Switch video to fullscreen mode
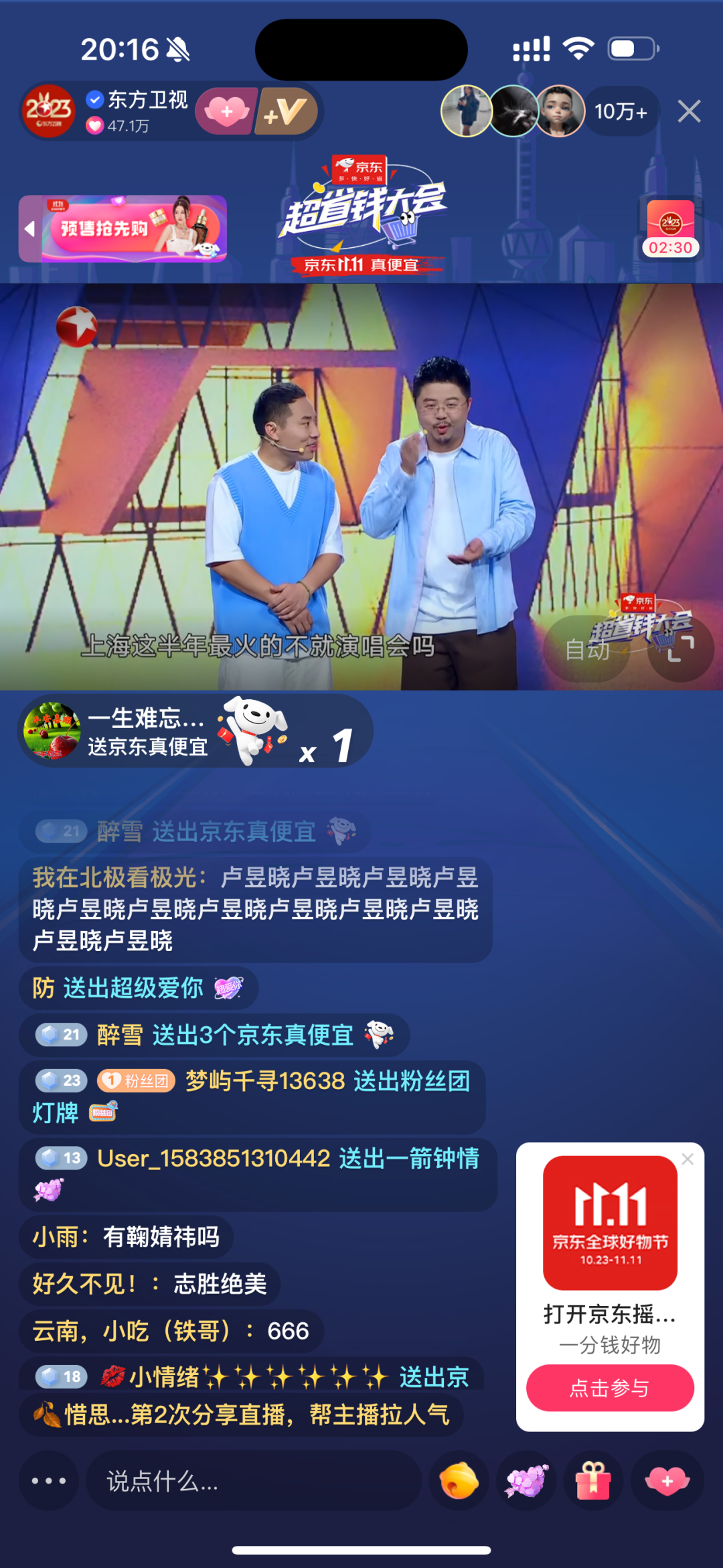 point(681,648)
